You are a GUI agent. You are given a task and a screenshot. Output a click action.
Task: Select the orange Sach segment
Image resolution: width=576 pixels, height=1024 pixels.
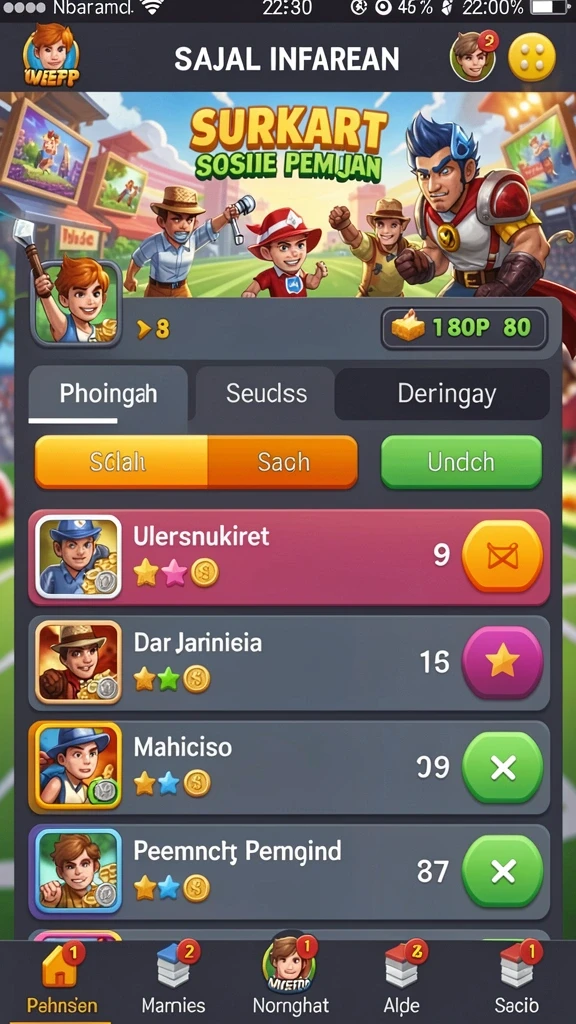tap(283, 462)
